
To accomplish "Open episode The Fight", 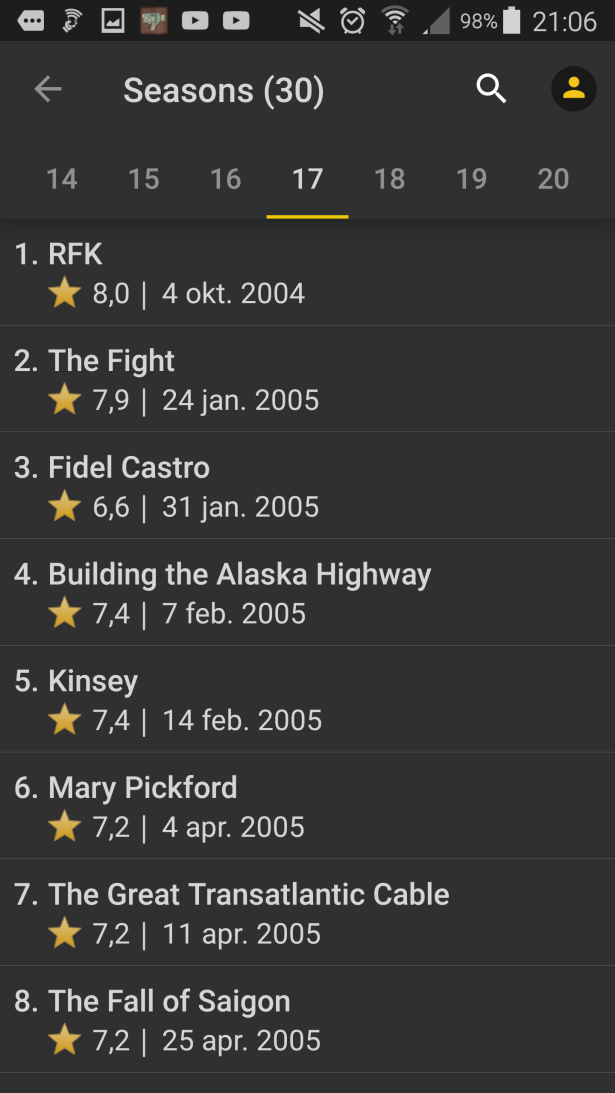I will [x=307, y=380].
